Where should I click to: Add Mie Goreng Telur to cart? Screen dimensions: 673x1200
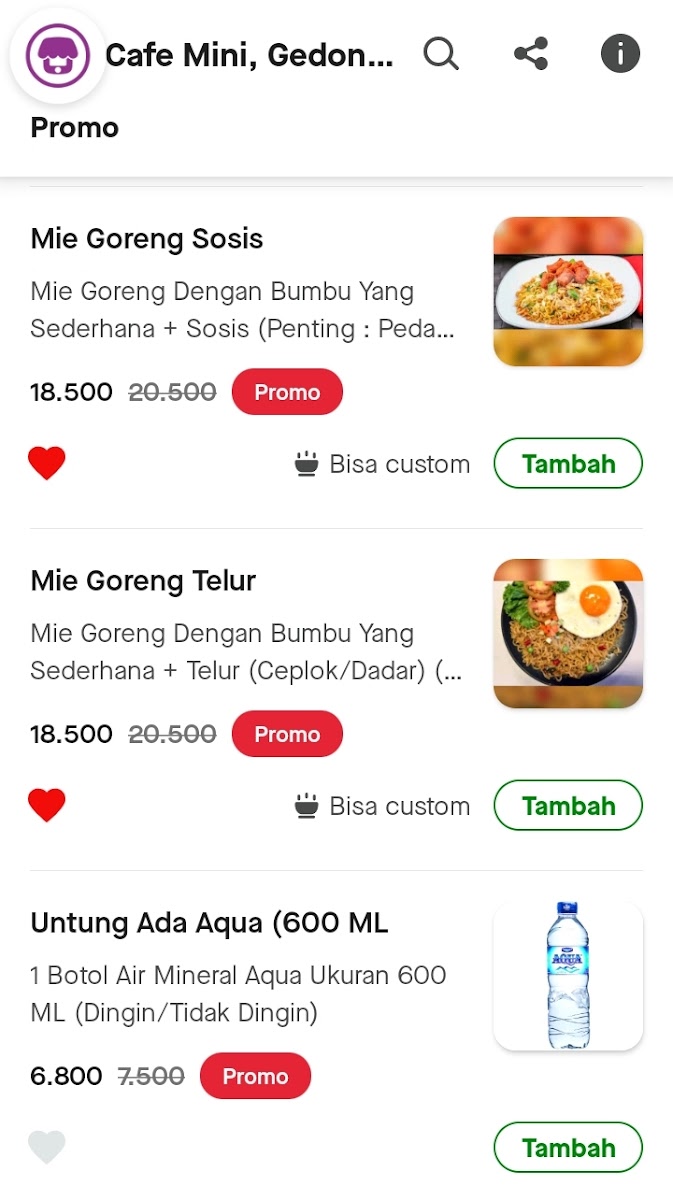(x=568, y=806)
